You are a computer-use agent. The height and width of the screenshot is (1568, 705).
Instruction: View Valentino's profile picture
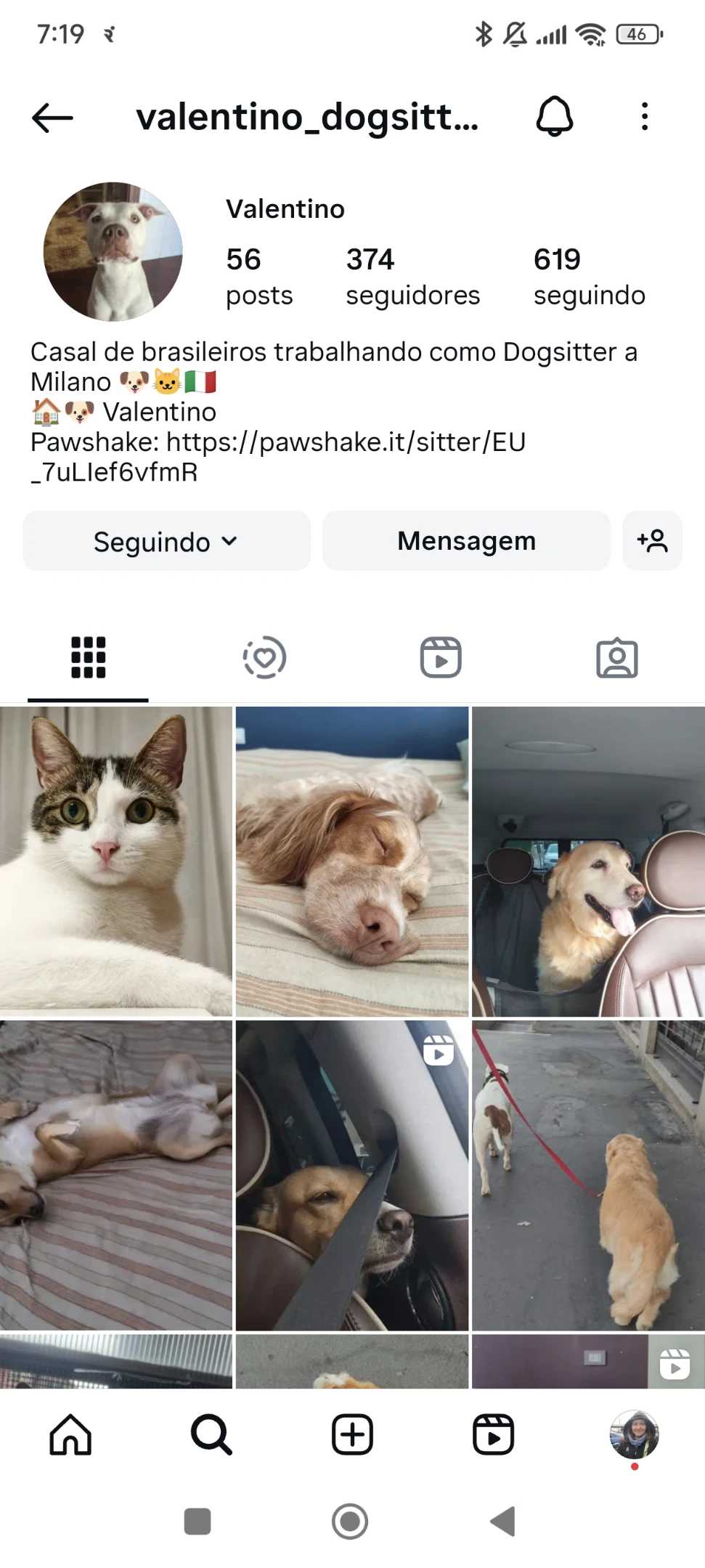tap(113, 251)
